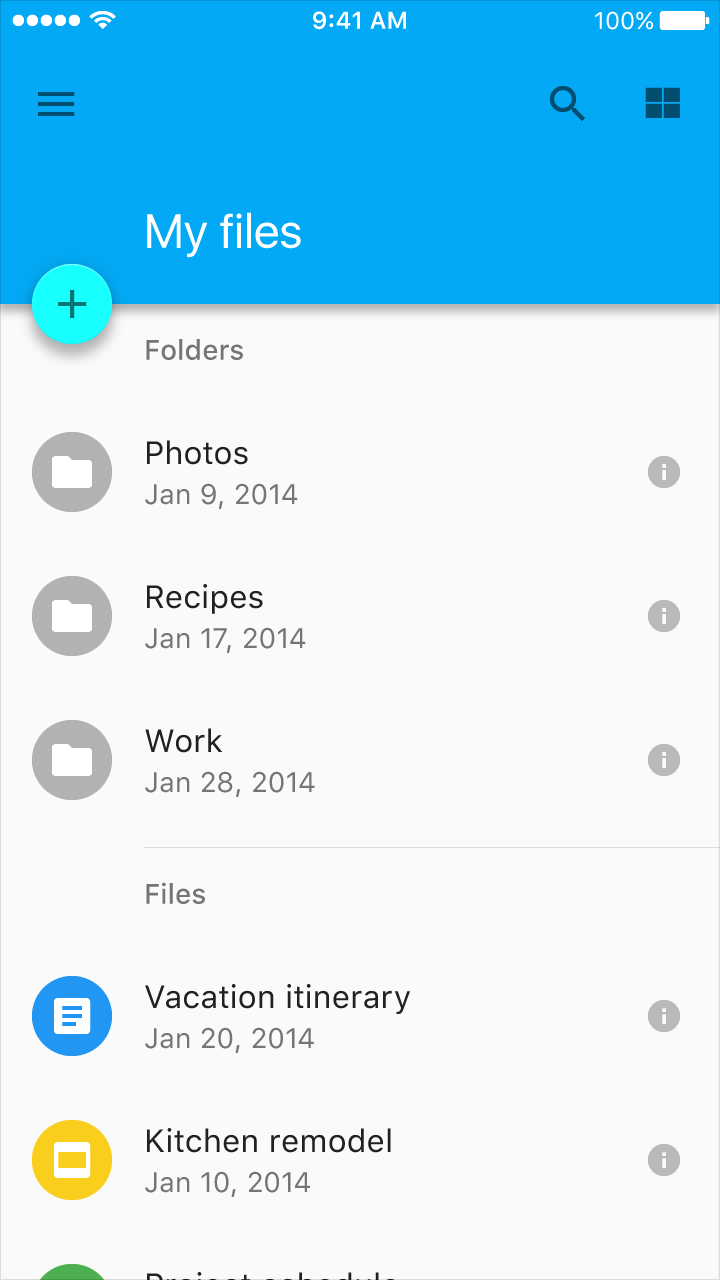This screenshot has height=1280, width=720.
Task: Show info for the Work folder
Action: coord(664,760)
